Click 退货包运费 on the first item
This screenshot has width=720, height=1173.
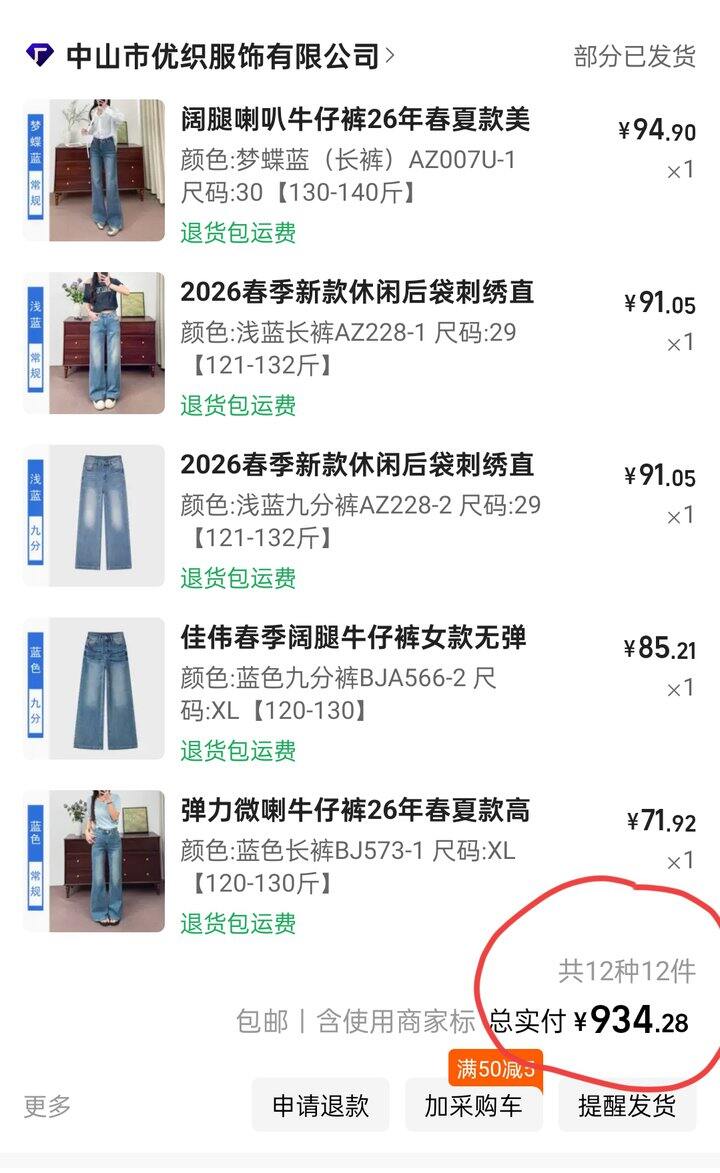(241, 230)
